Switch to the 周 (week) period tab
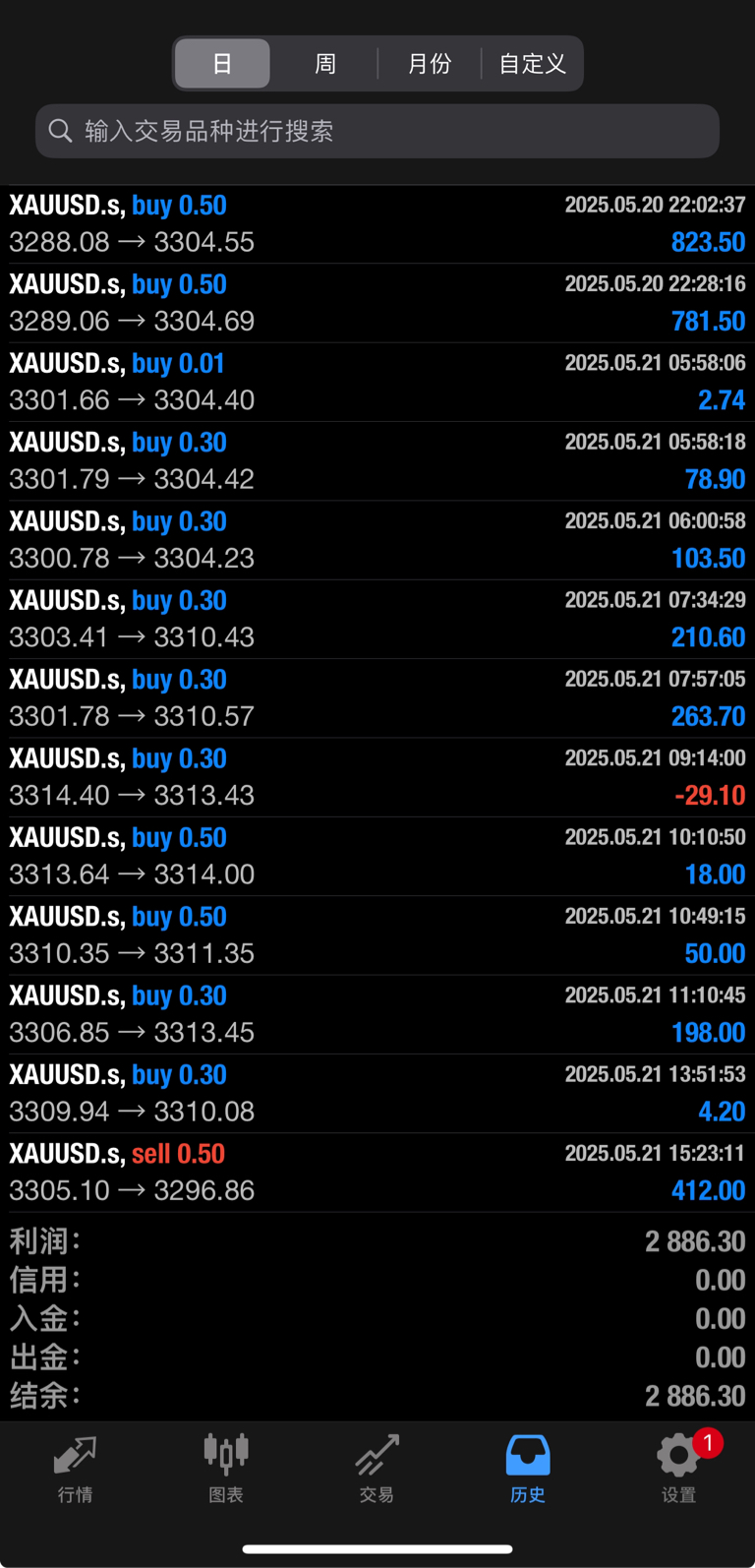755x1568 pixels. point(325,64)
